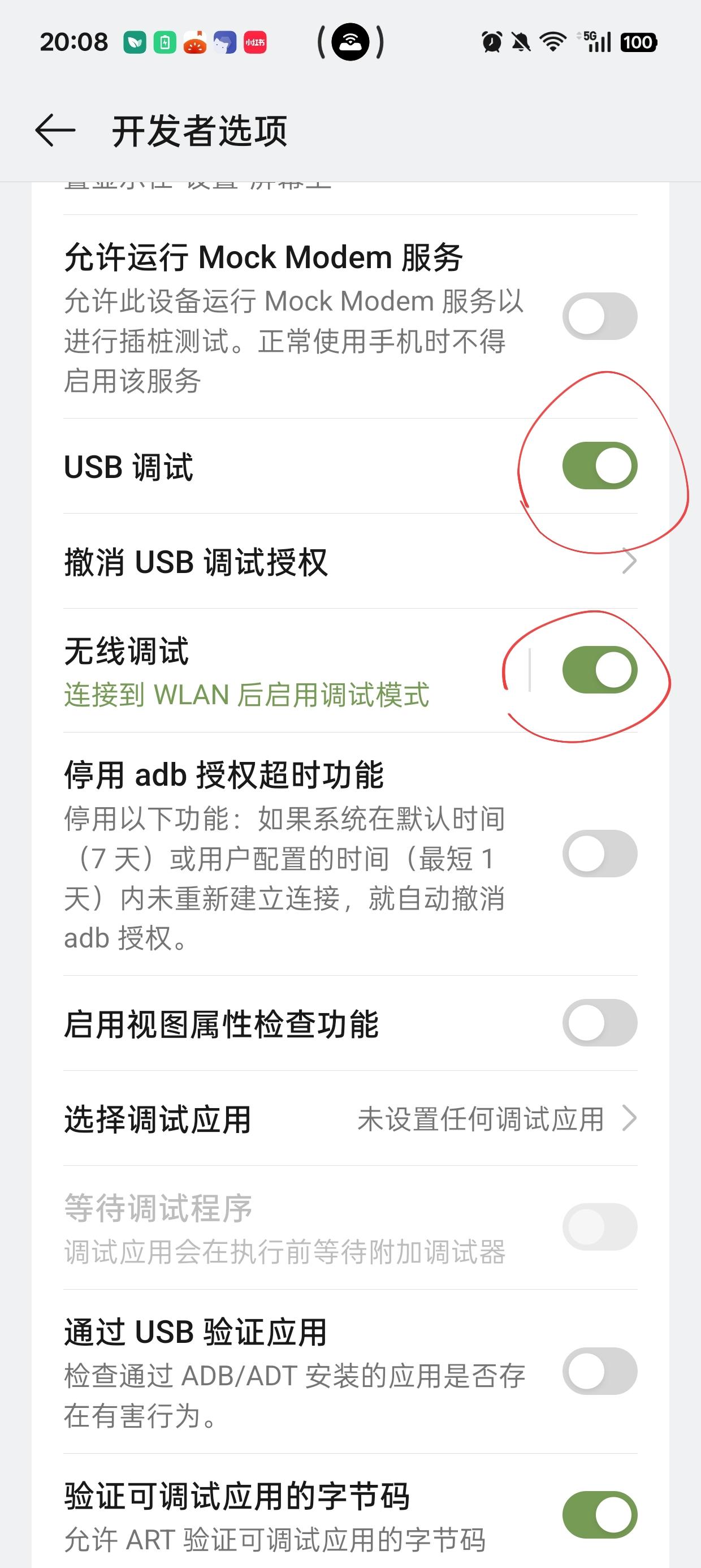Enable the Mock Modem 服务 switch

click(599, 317)
